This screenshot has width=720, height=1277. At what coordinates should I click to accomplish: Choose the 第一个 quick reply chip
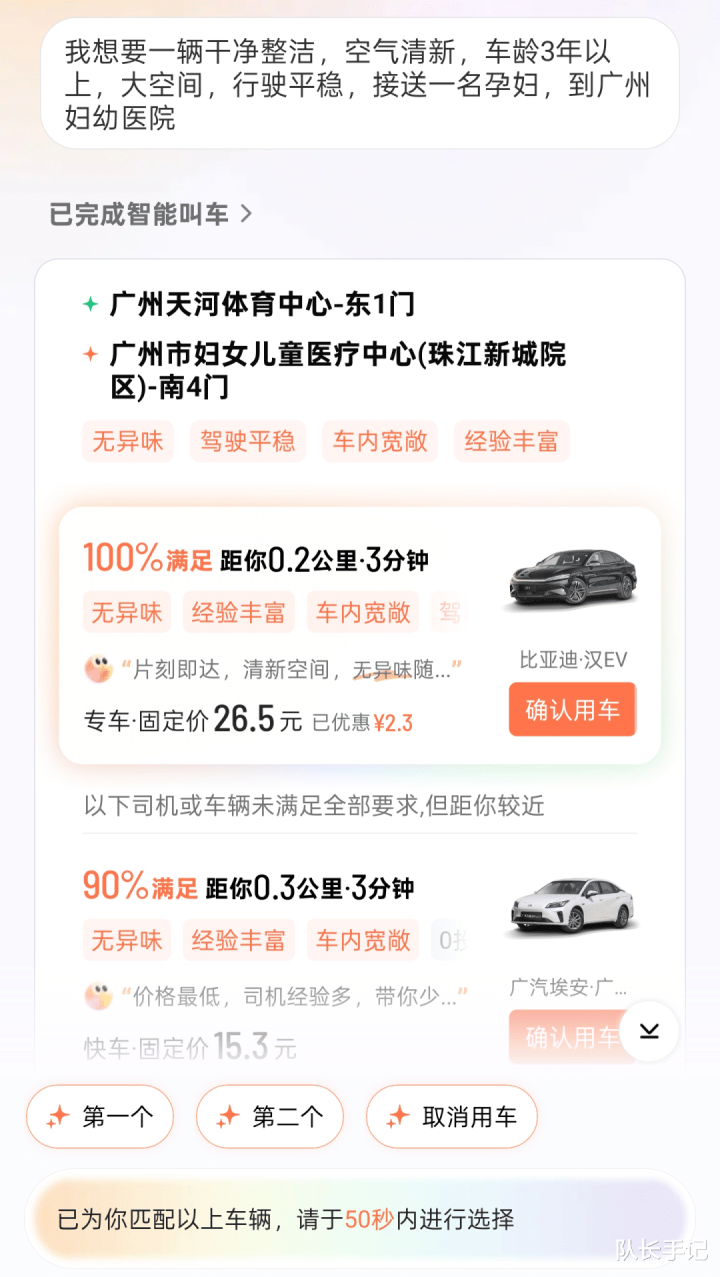tap(100, 1116)
